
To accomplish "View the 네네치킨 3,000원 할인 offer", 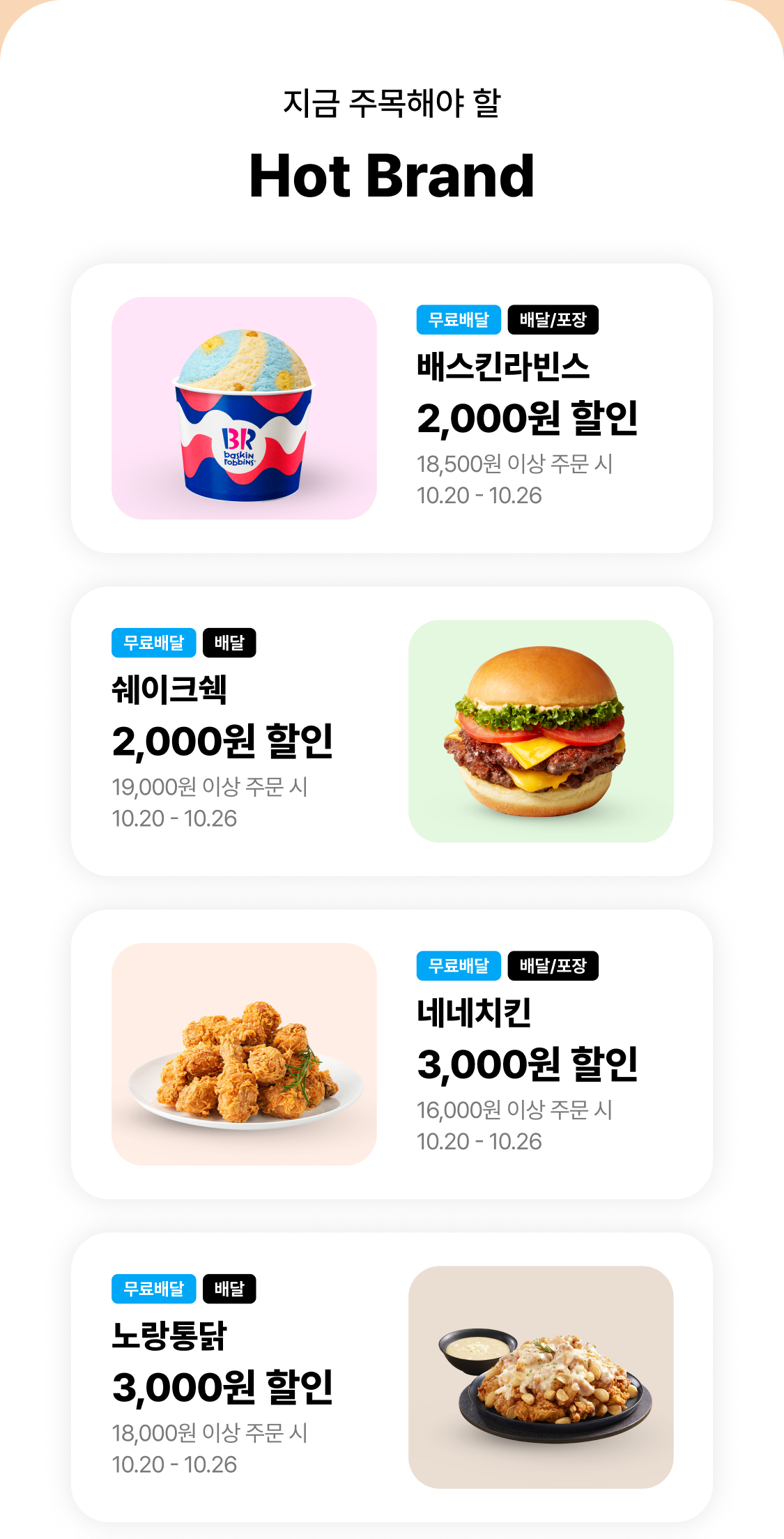I will 392,1054.
